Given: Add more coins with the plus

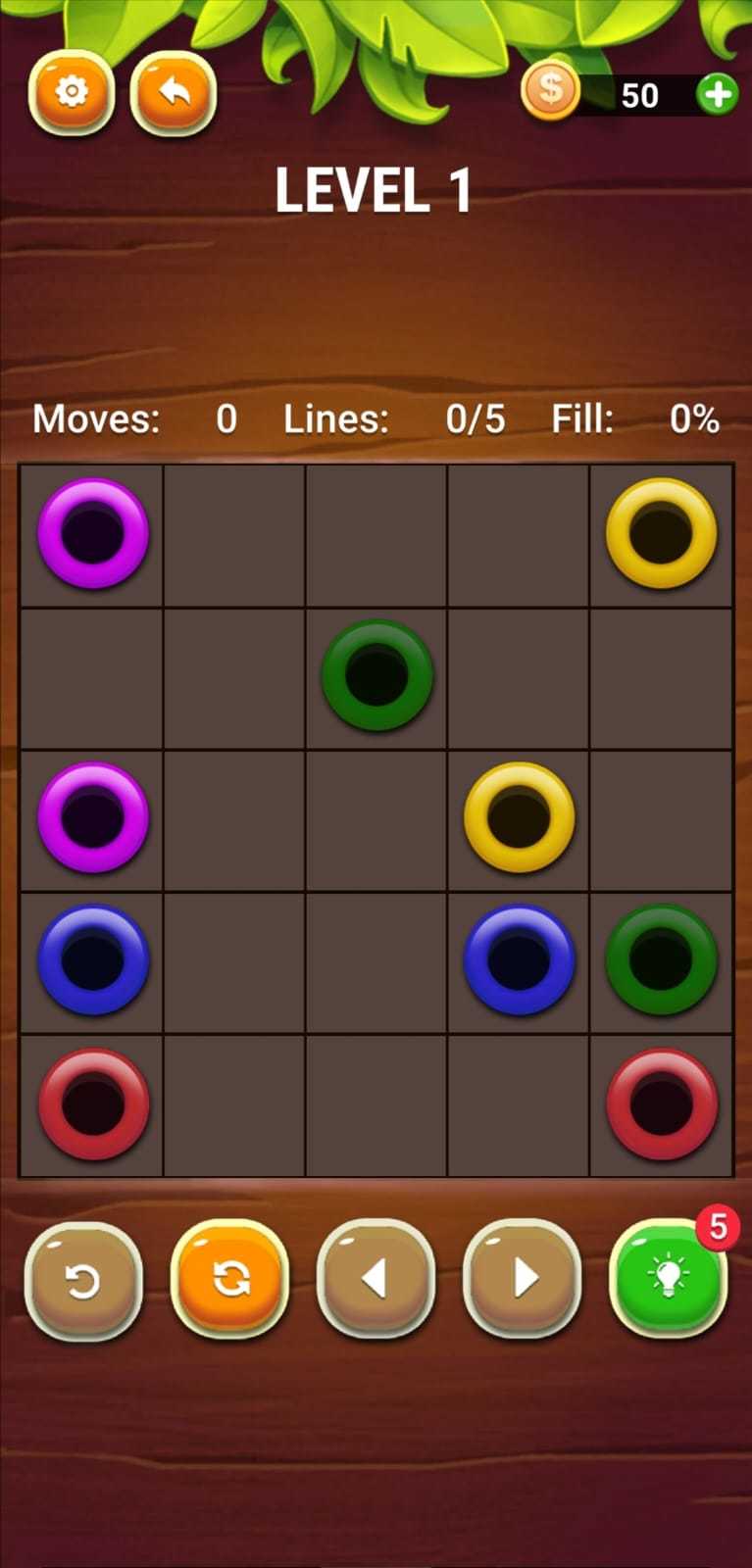Looking at the screenshot, I should (717, 95).
